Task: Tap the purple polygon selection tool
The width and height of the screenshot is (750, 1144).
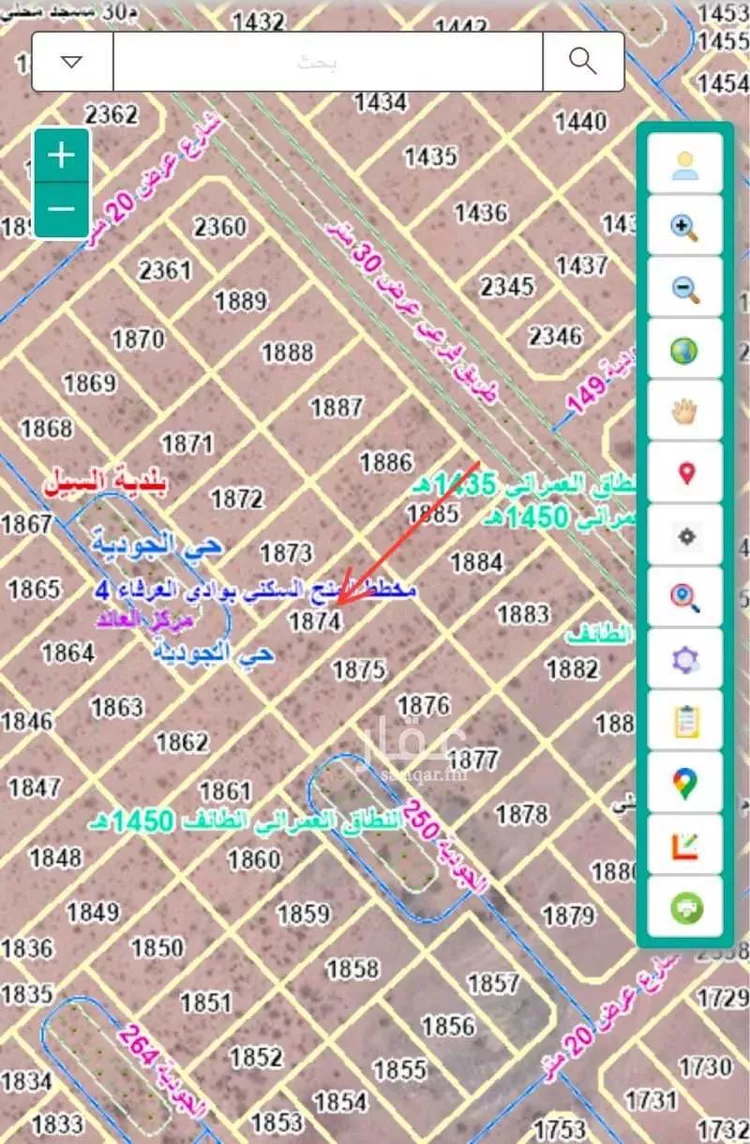Action: click(685, 660)
